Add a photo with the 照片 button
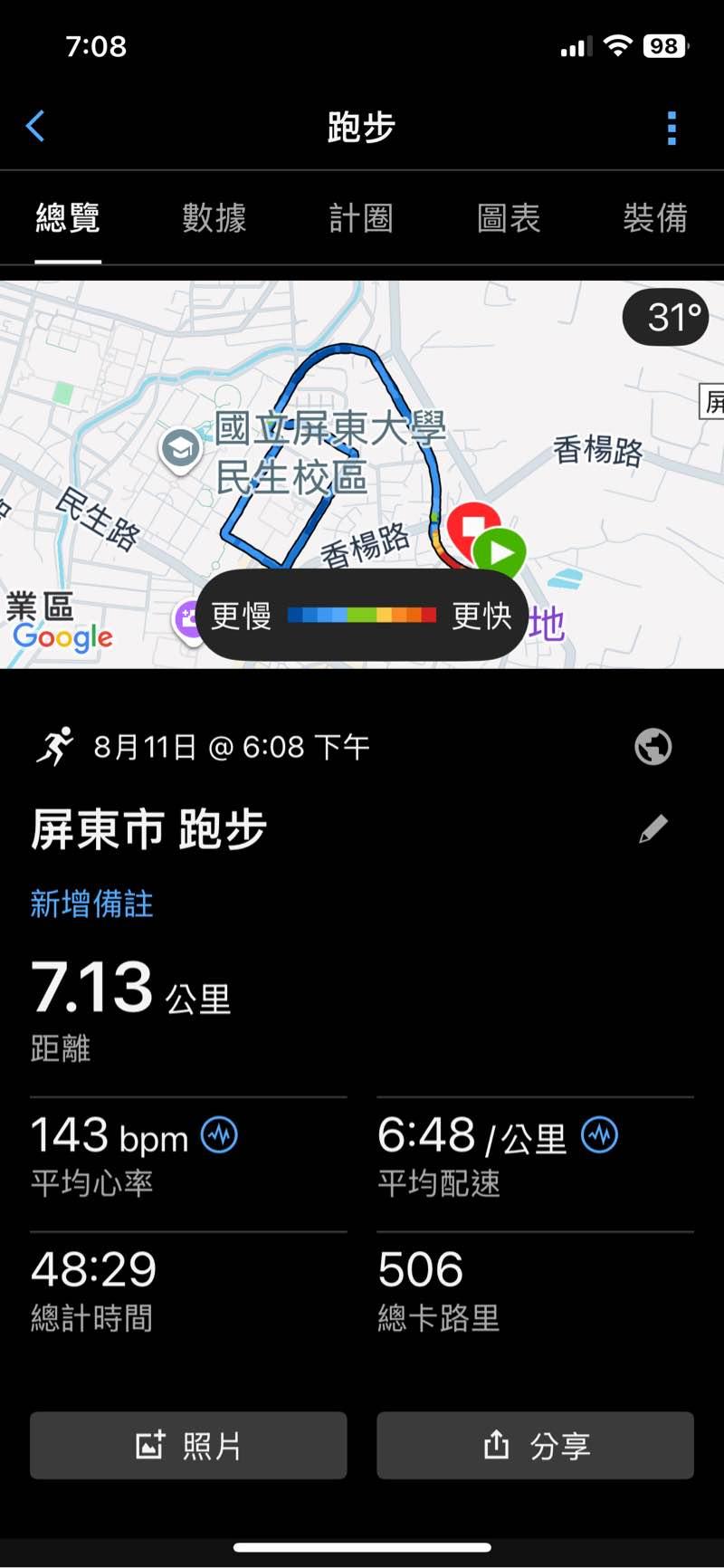Screen dimensions: 724x1568 (x=188, y=1446)
